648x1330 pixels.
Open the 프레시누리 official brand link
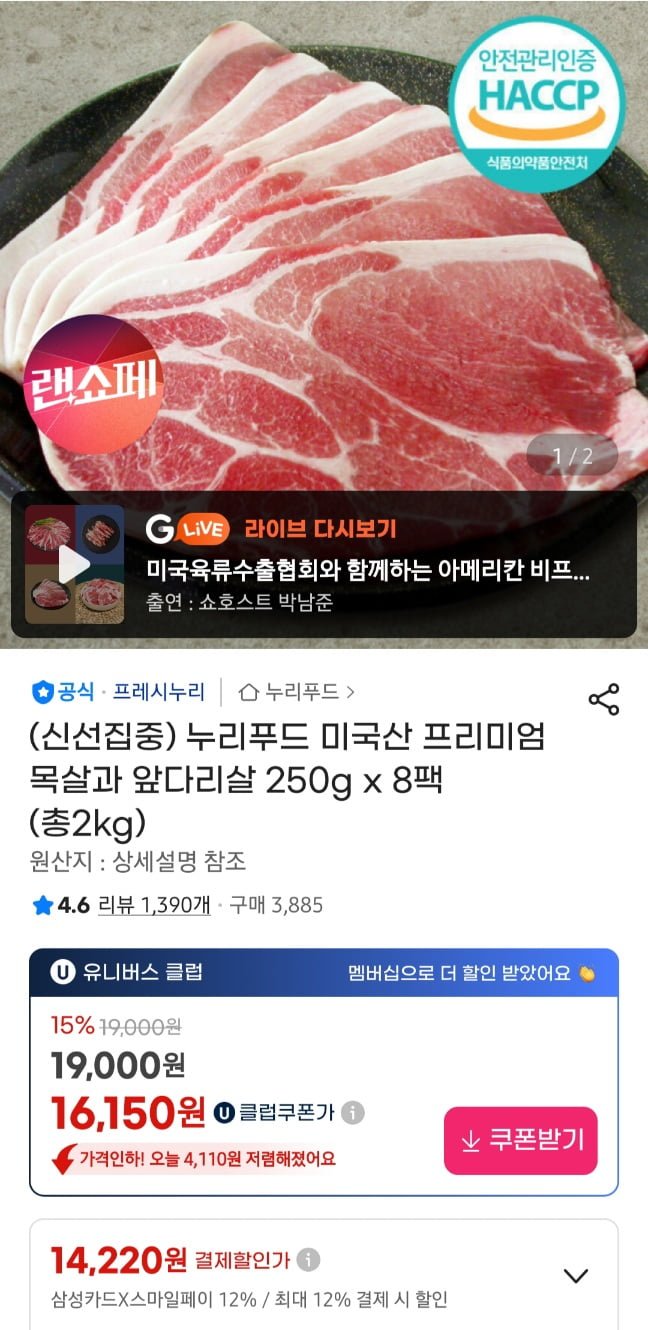tap(158, 691)
